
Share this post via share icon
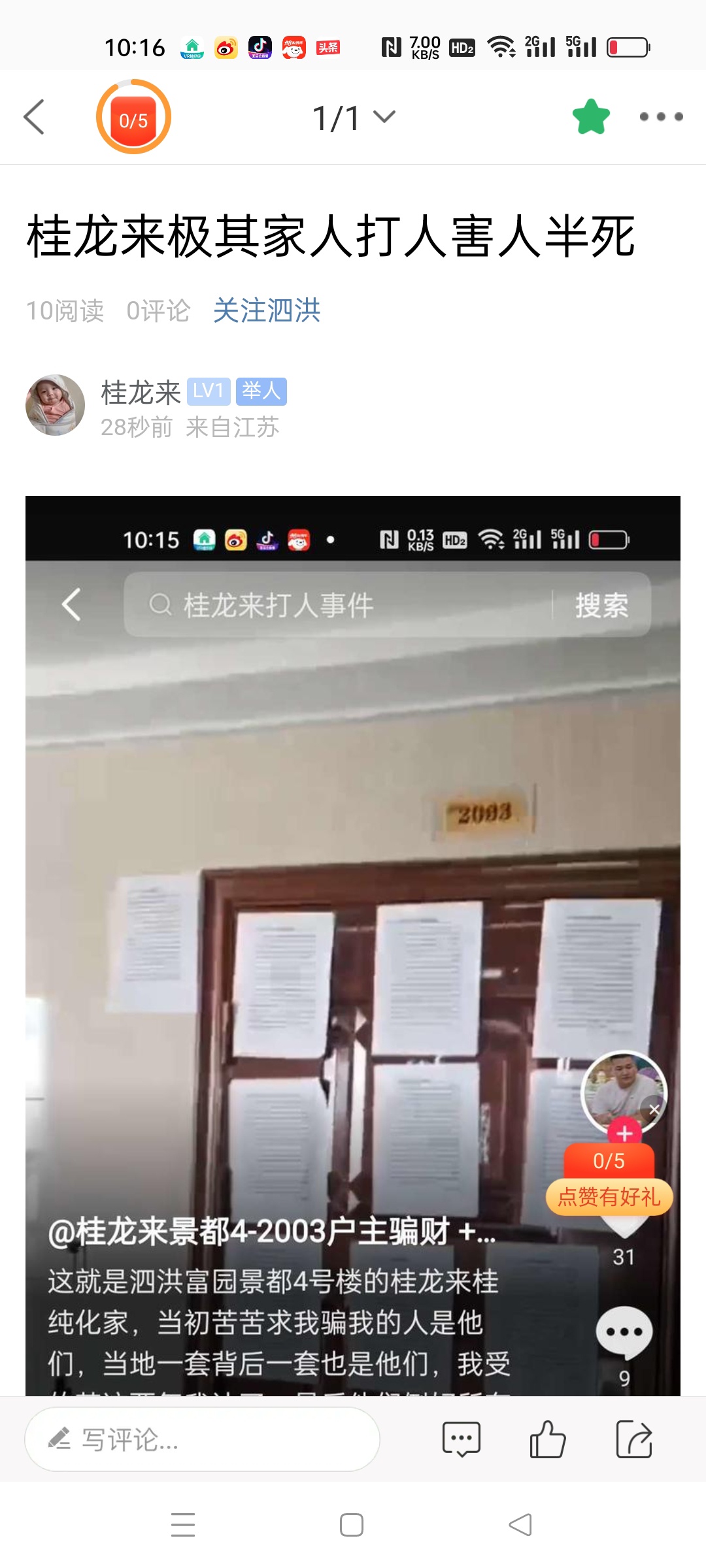(x=634, y=1439)
